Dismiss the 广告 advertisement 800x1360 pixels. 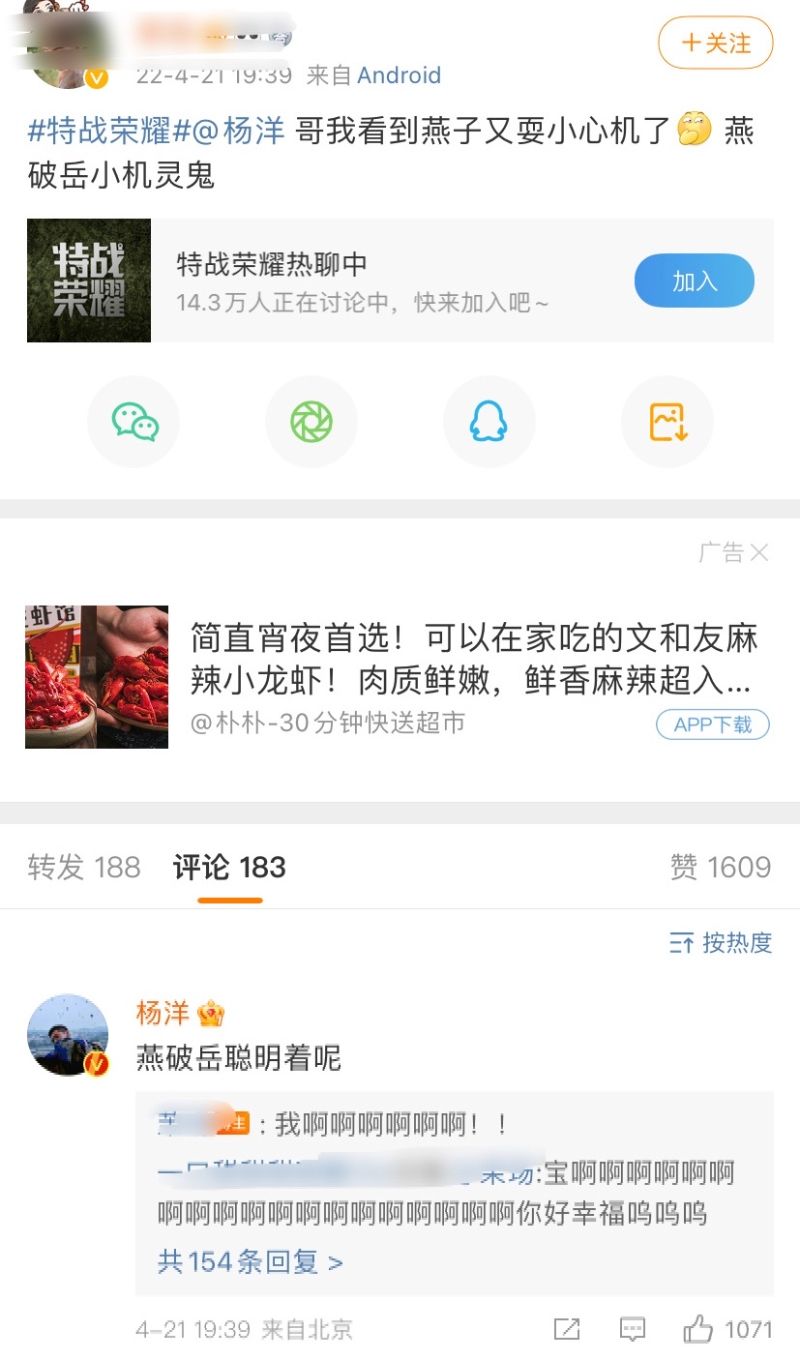tap(758, 553)
